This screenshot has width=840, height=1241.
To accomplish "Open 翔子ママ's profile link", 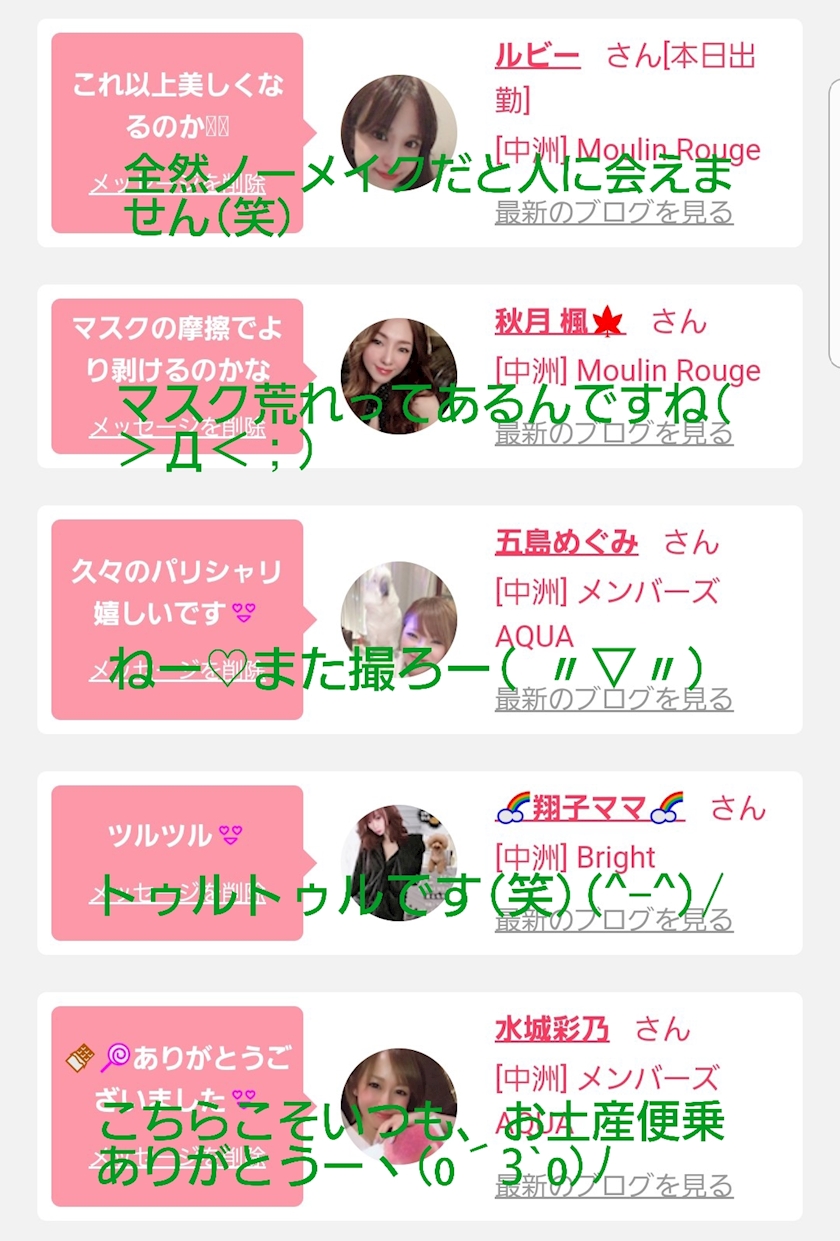I will 590,807.
